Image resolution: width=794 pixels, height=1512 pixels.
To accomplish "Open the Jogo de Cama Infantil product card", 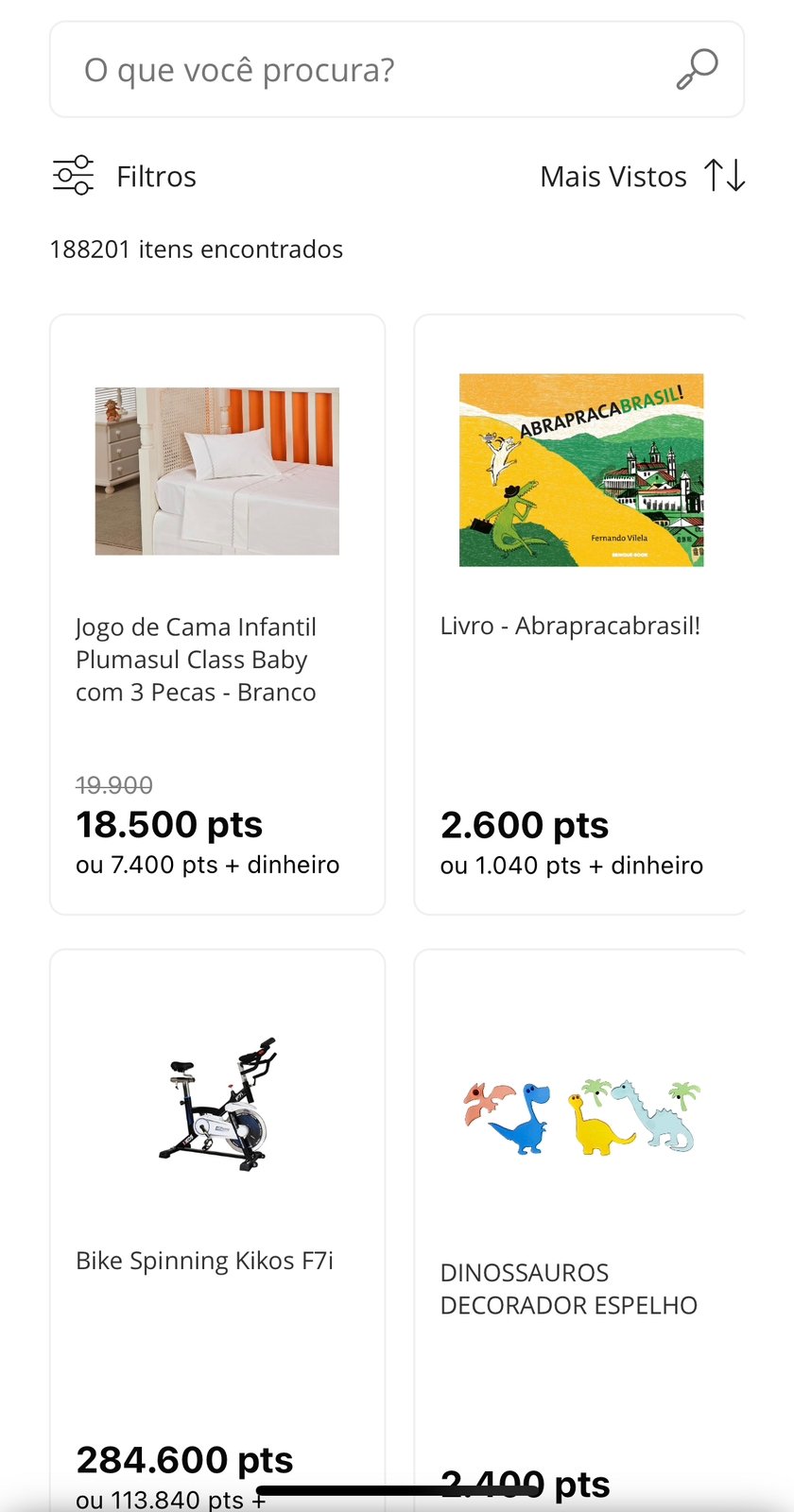I will (x=217, y=614).
